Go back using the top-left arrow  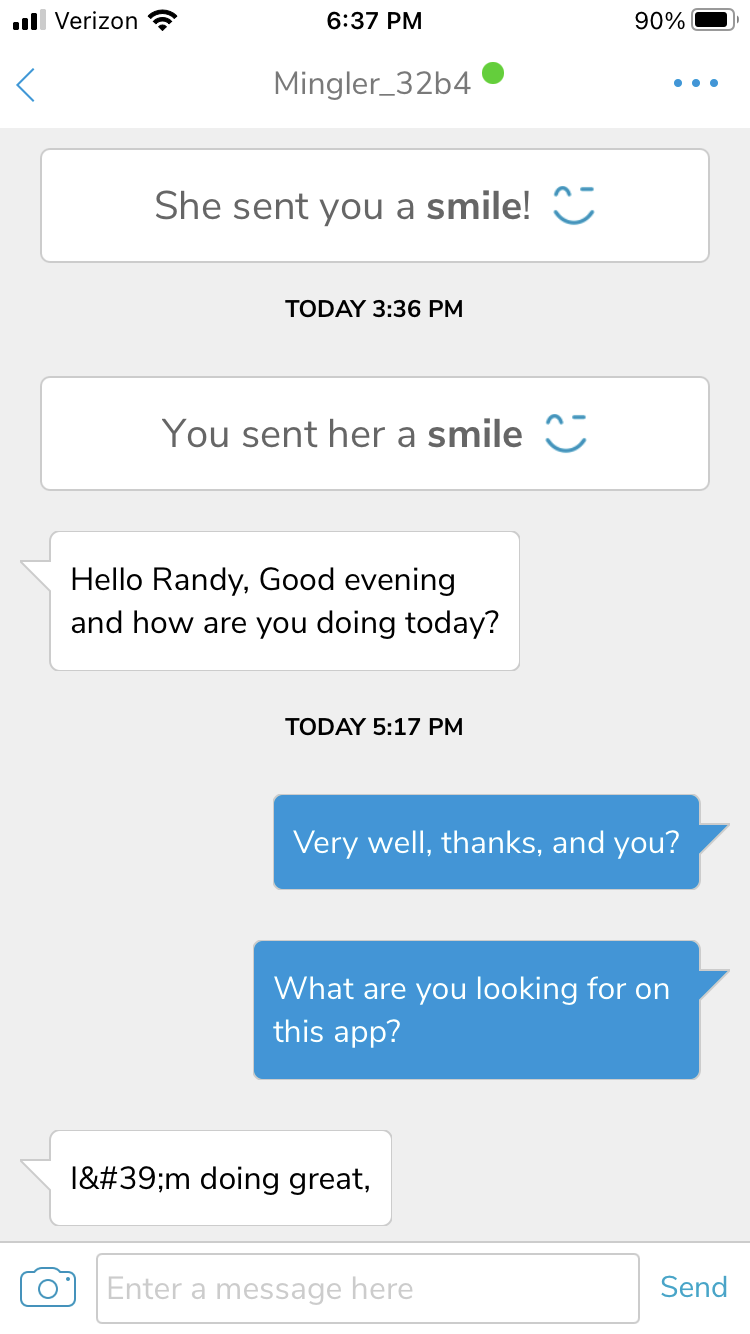click(26, 85)
